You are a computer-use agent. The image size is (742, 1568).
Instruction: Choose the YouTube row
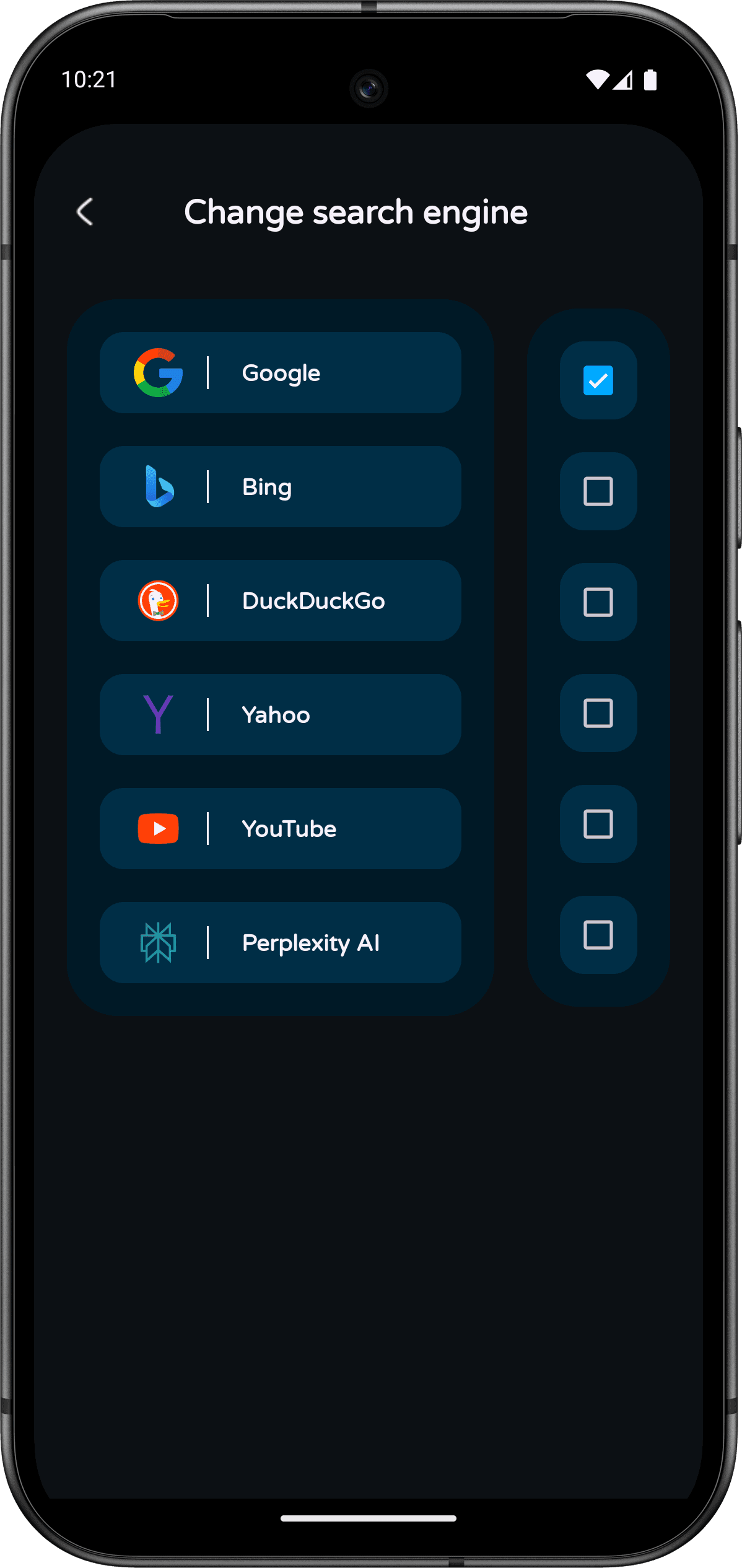[280, 829]
